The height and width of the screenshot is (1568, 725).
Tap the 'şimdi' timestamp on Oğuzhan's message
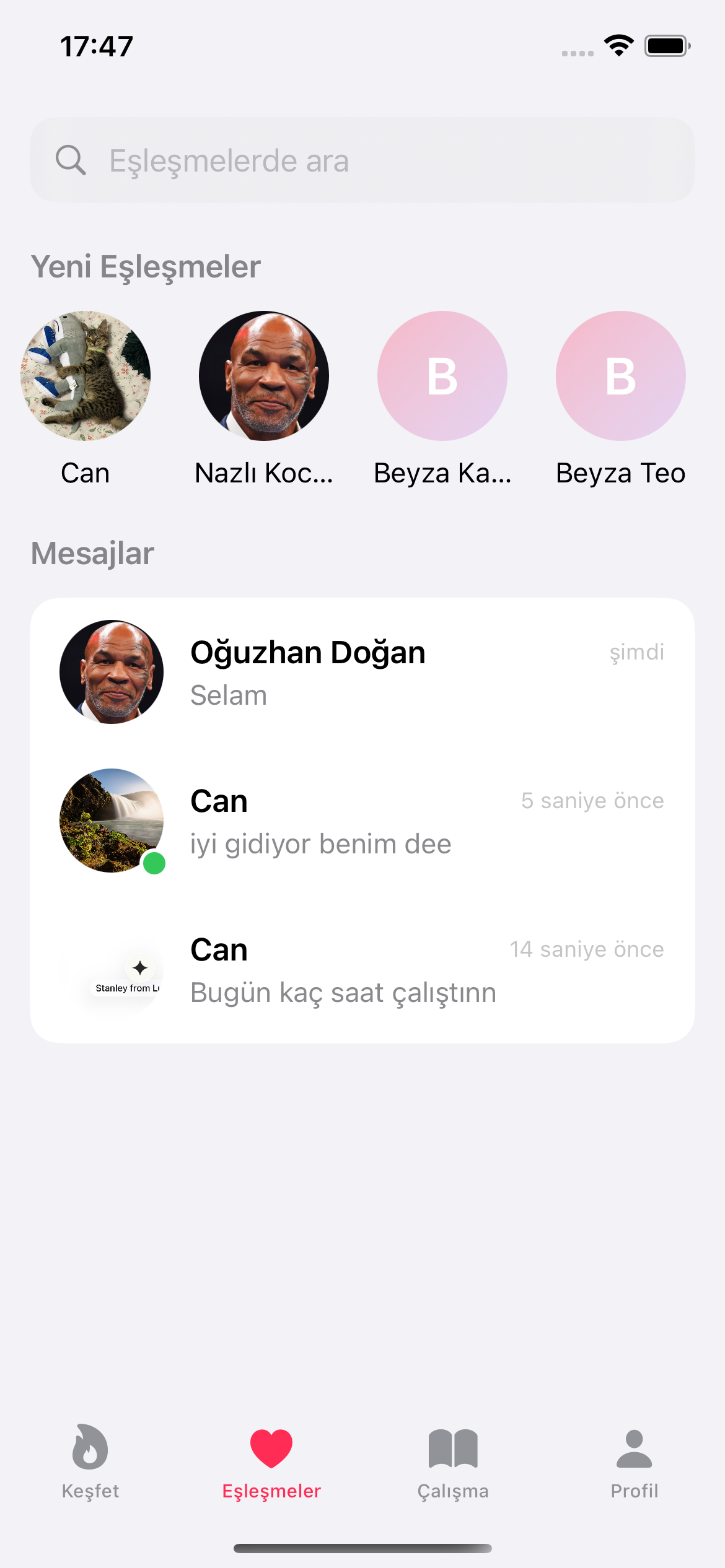[x=637, y=652]
